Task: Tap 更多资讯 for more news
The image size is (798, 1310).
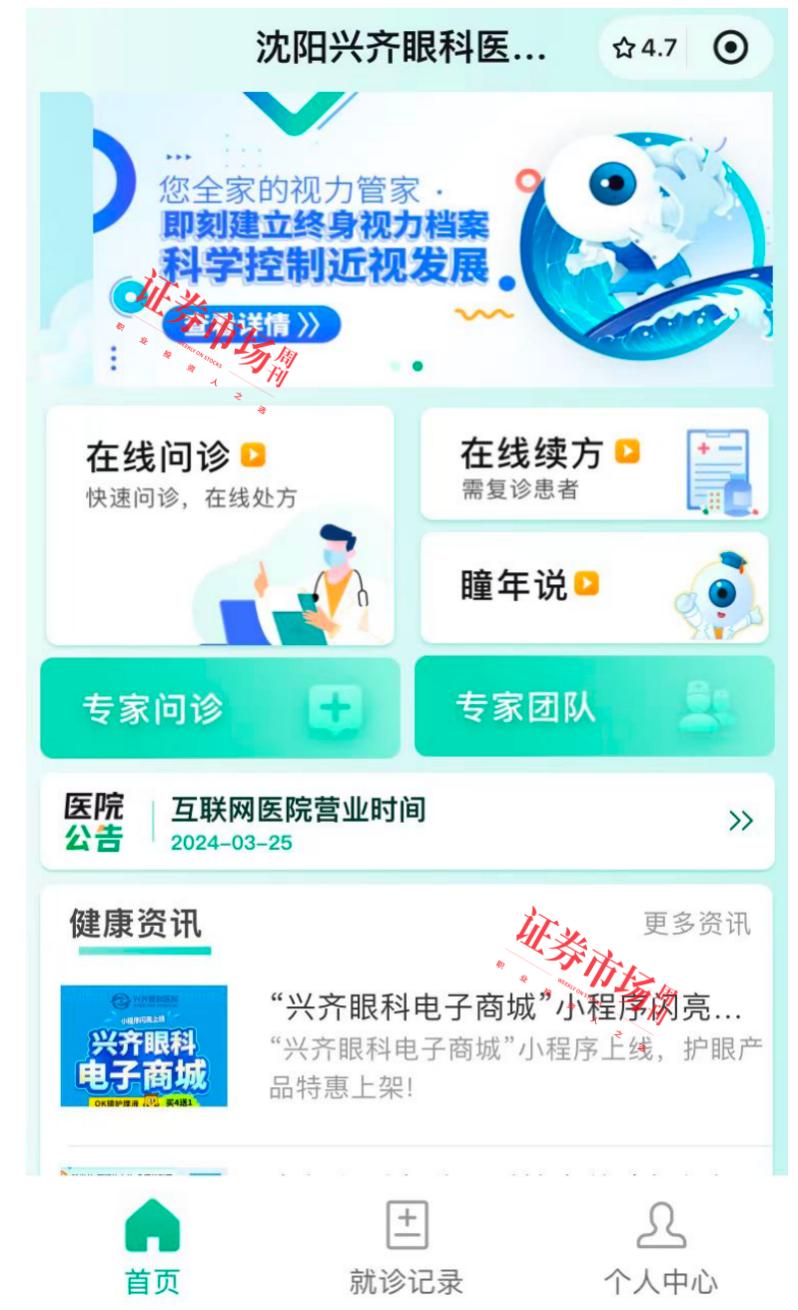Action: pyautogui.click(x=696, y=924)
